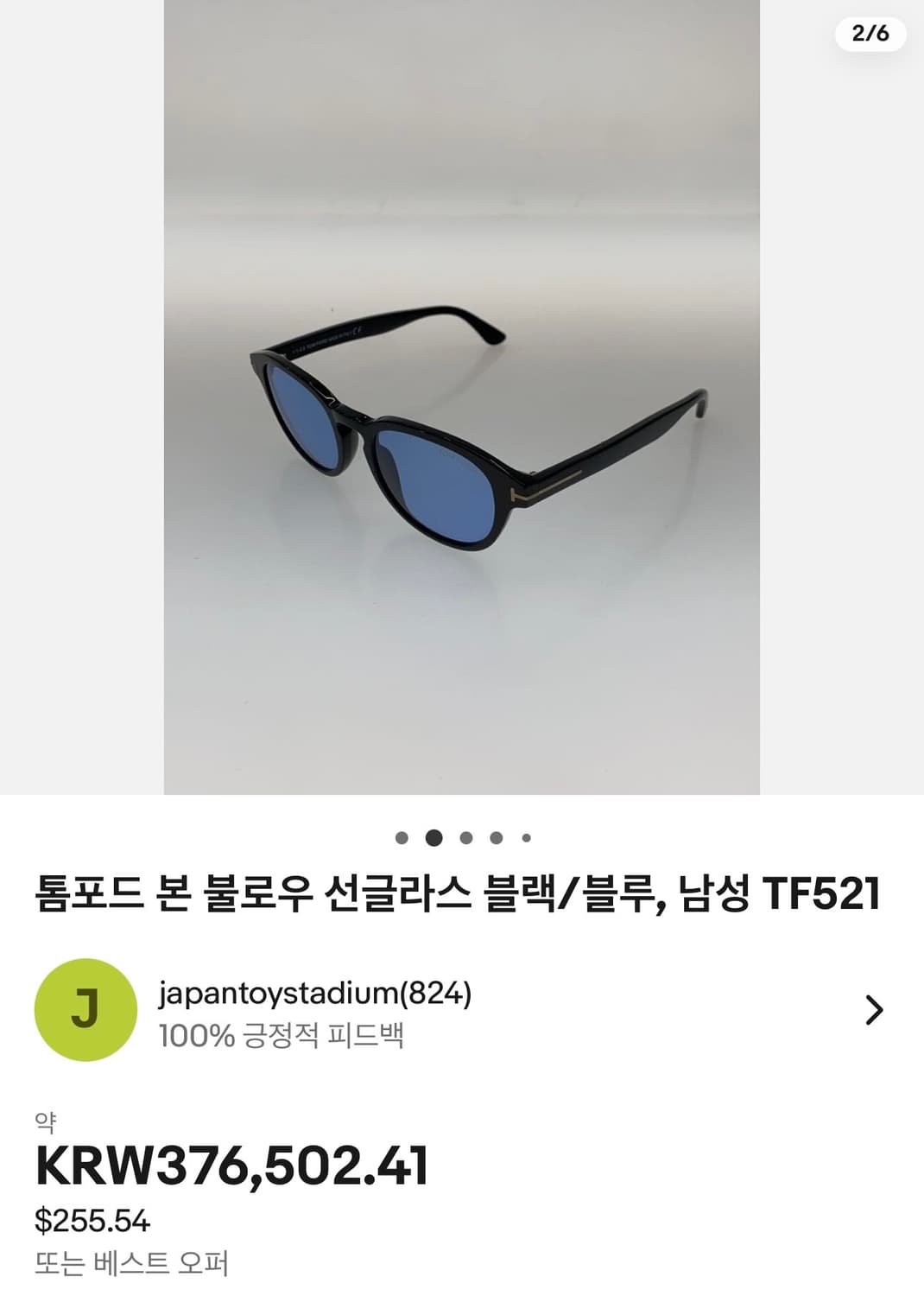Select the currently active second carousel dot
The width and height of the screenshot is (924, 1296).
[x=432, y=836]
